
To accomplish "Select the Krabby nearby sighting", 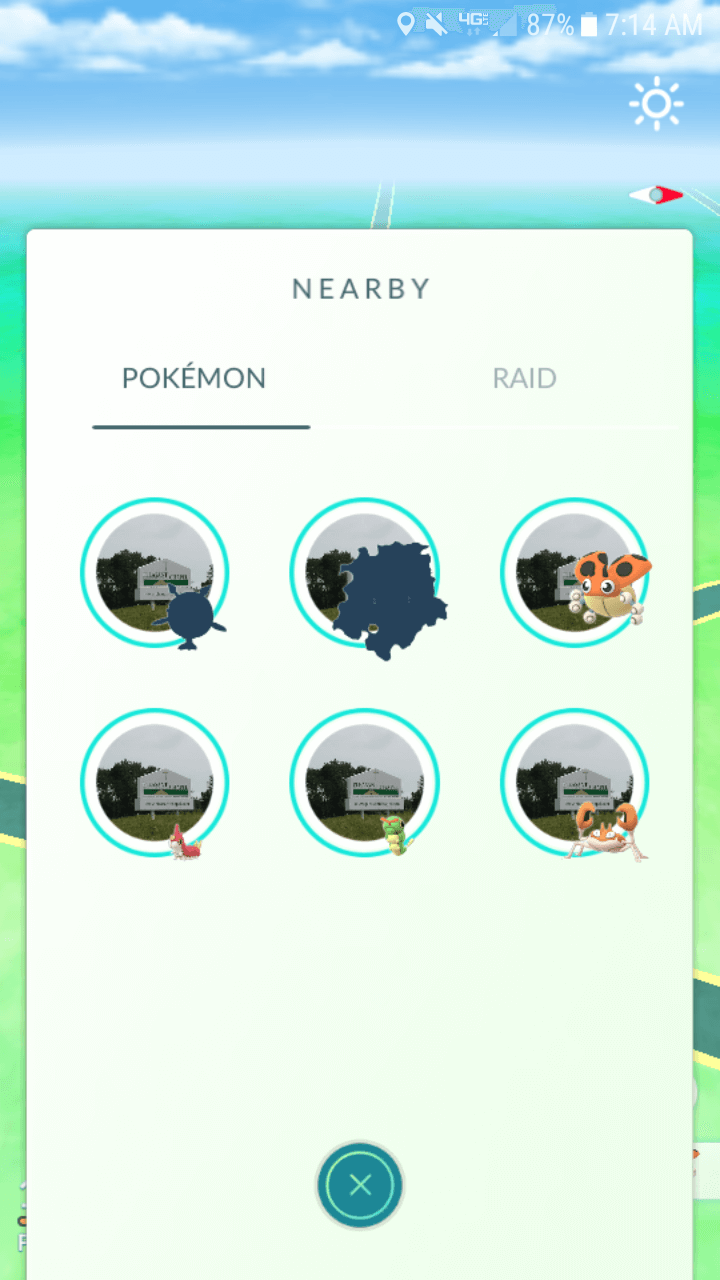I will (575, 783).
